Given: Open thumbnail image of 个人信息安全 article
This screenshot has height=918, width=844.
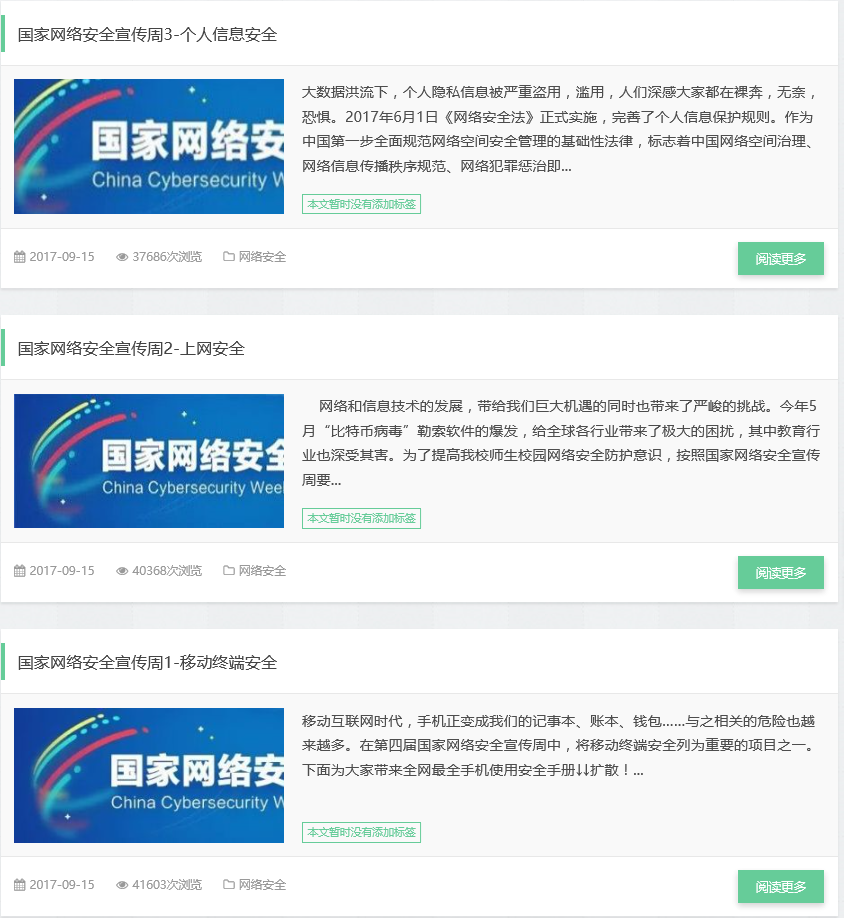Looking at the screenshot, I should pos(149,147).
